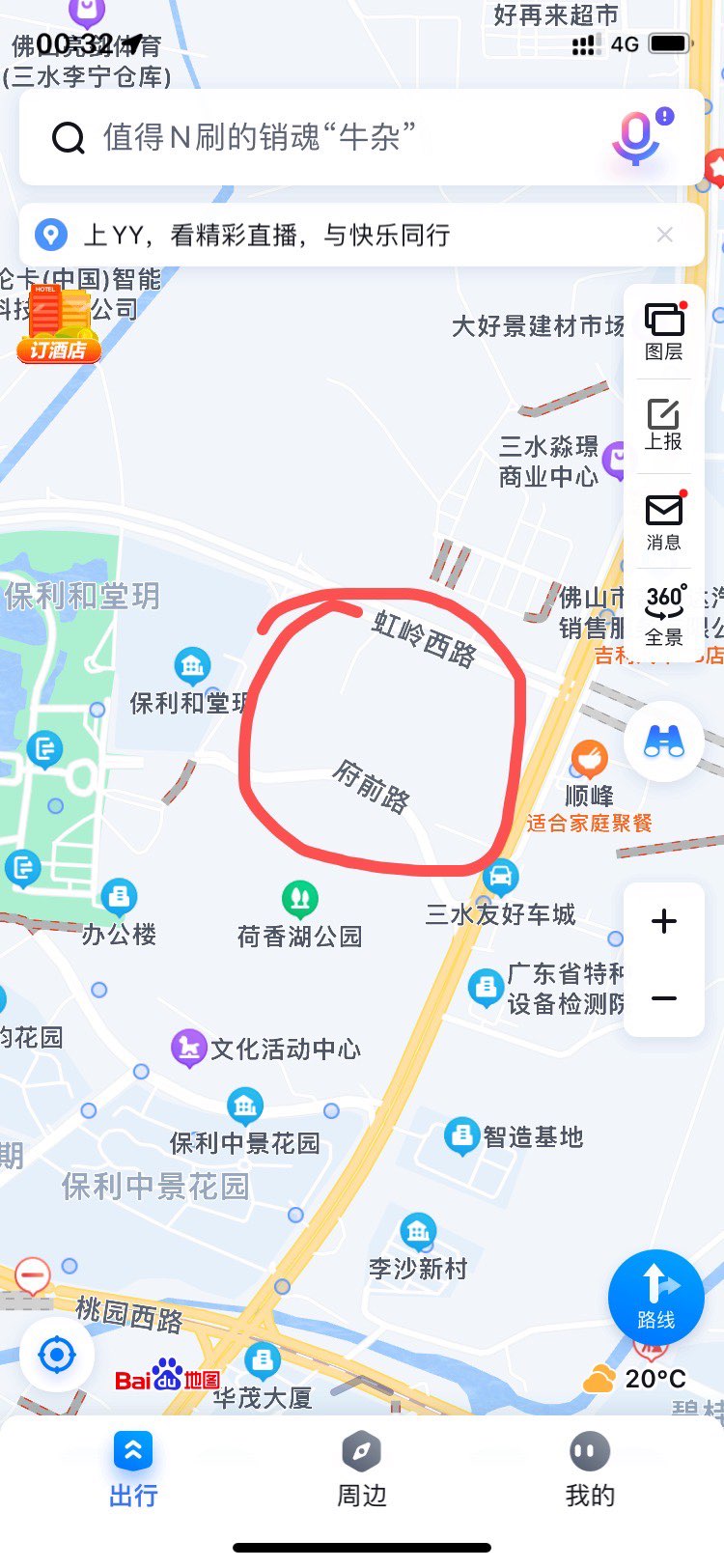The image size is (724, 1568).
Task: Switch to the 周边 tab
Action: [x=362, y=1470]
